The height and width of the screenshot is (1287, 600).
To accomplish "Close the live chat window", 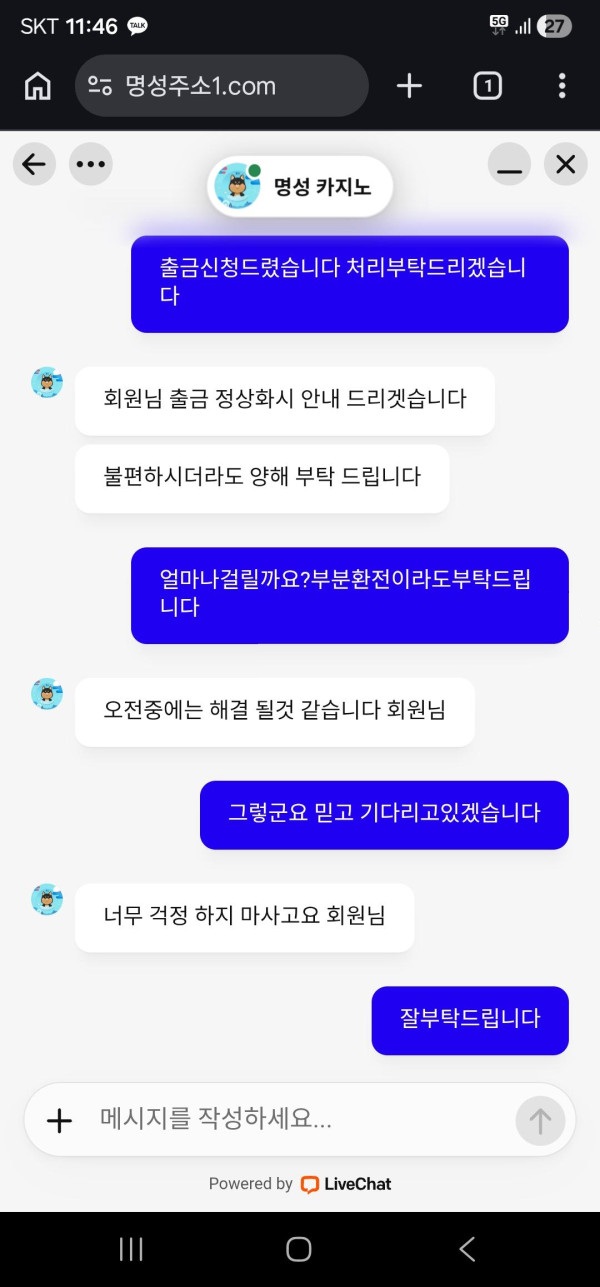I will 566,165.
